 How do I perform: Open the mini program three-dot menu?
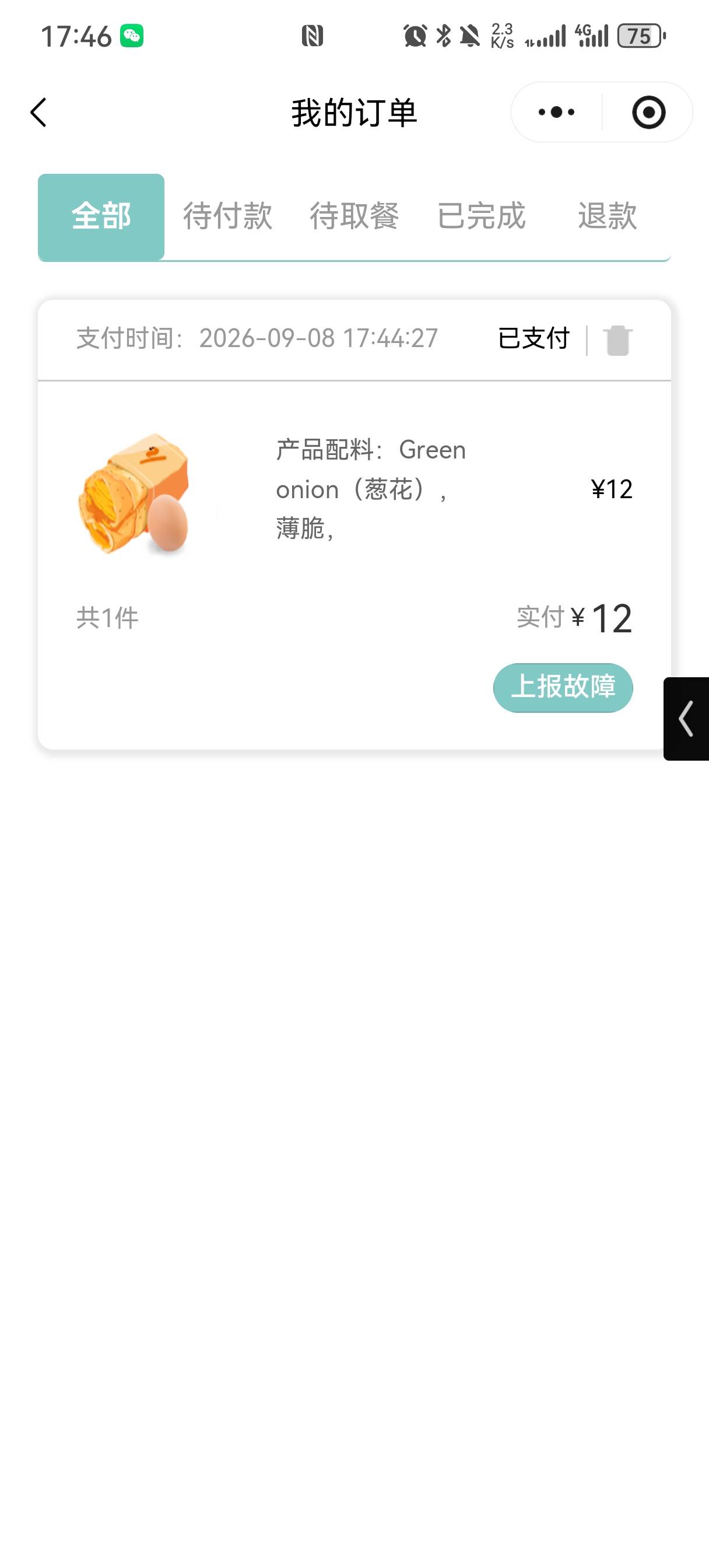[556, 112]
